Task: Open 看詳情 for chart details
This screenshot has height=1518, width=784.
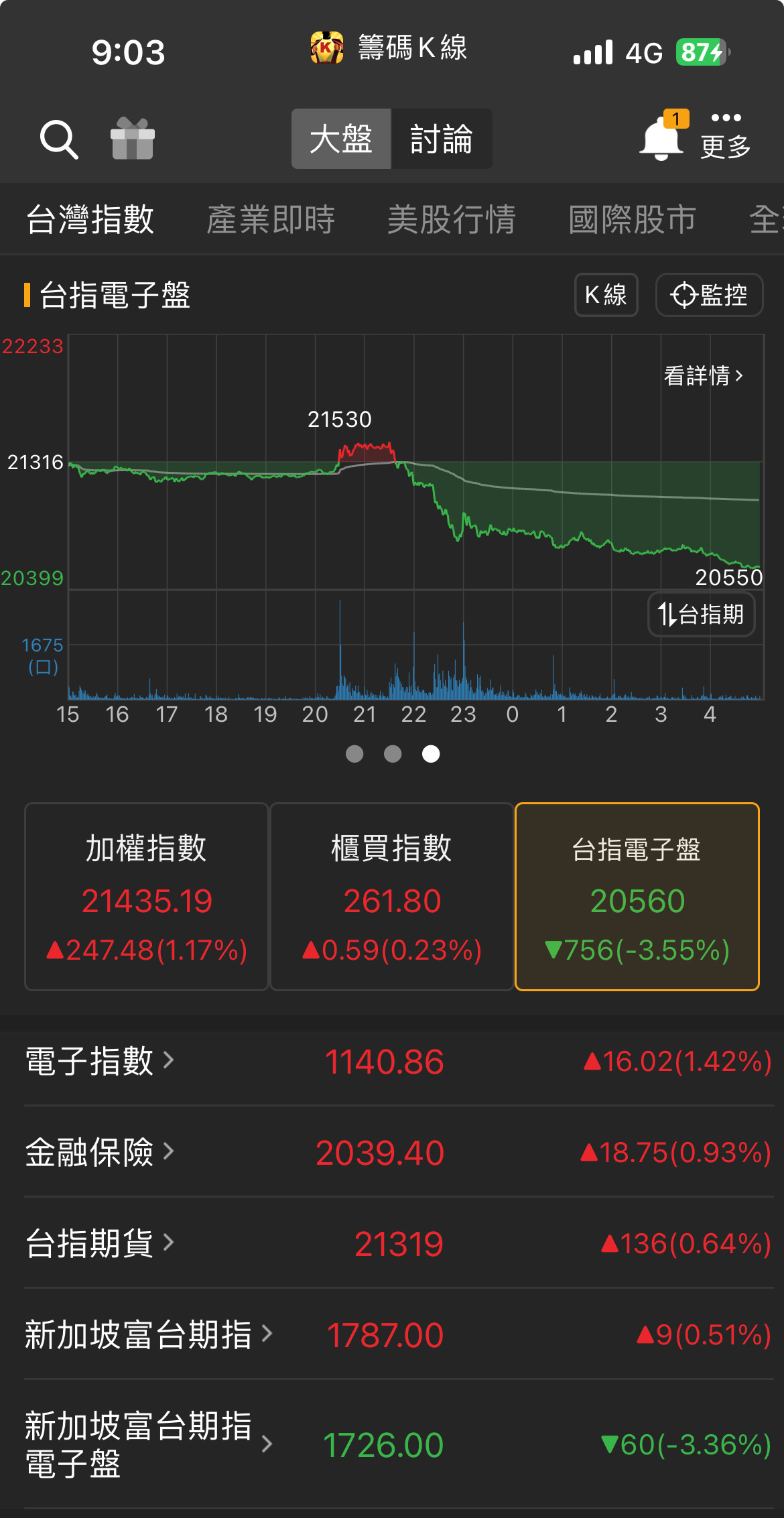Action: click(x=703, y=375)
